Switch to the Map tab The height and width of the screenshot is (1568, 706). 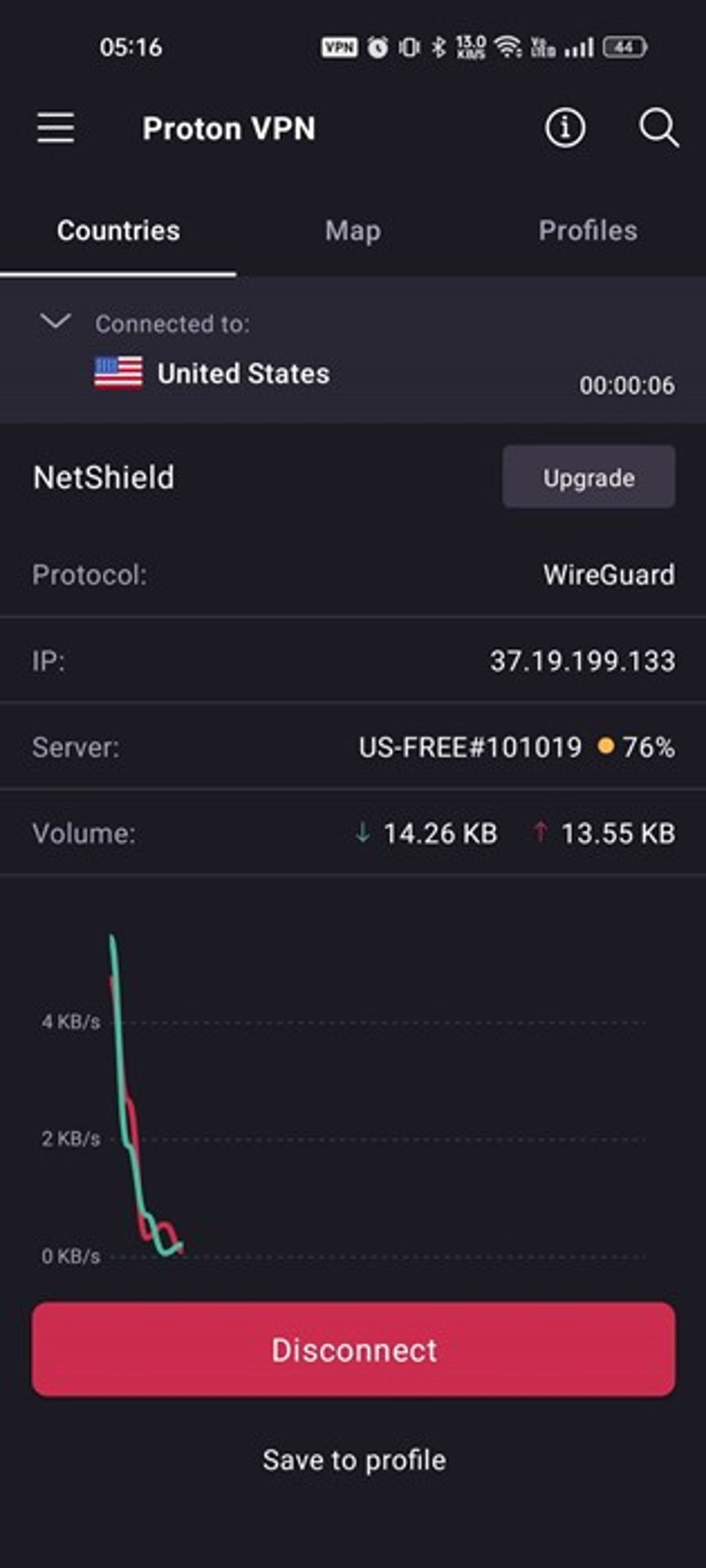[x=352, y=231]
